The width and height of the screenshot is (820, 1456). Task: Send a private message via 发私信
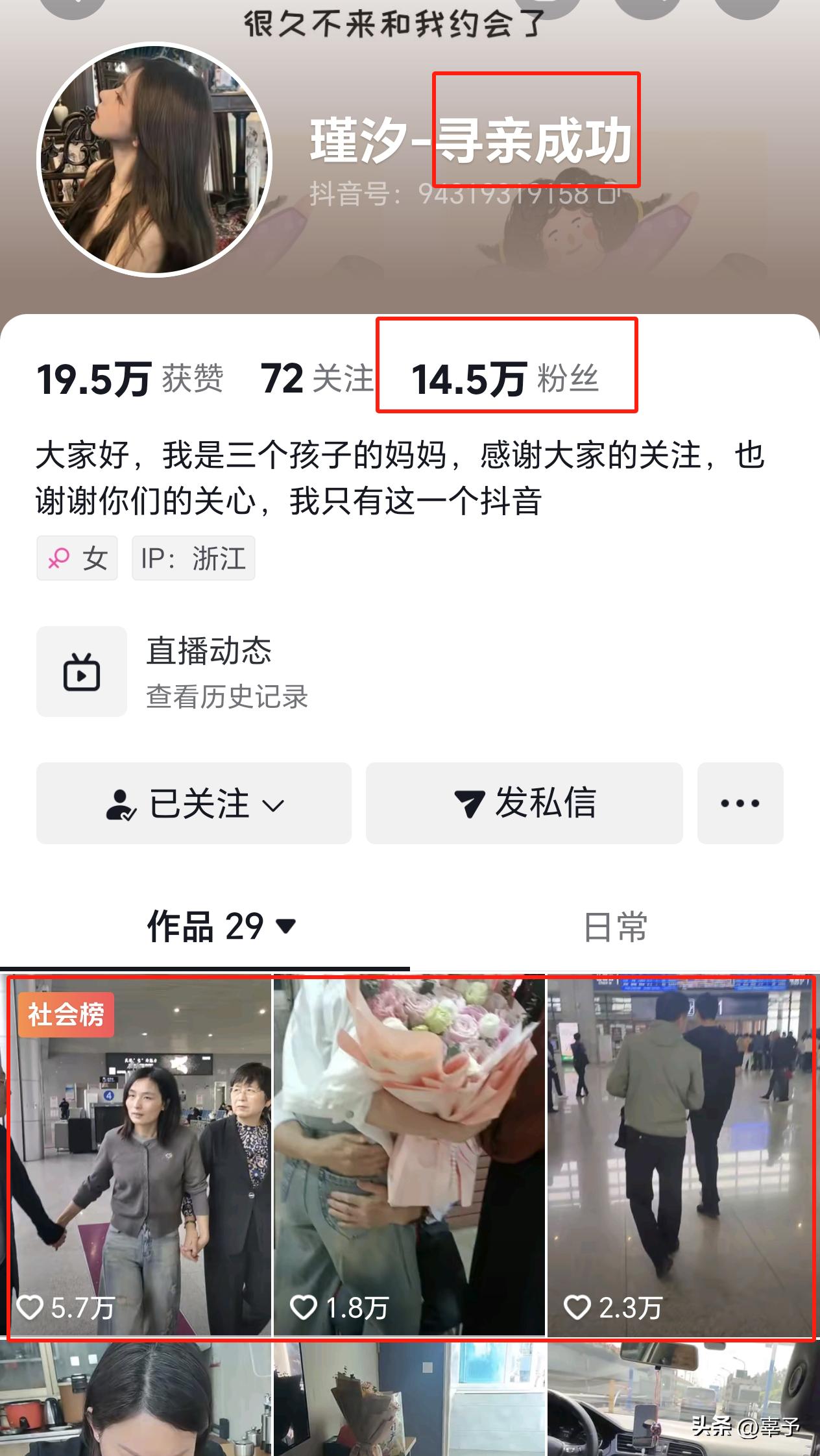524,803
